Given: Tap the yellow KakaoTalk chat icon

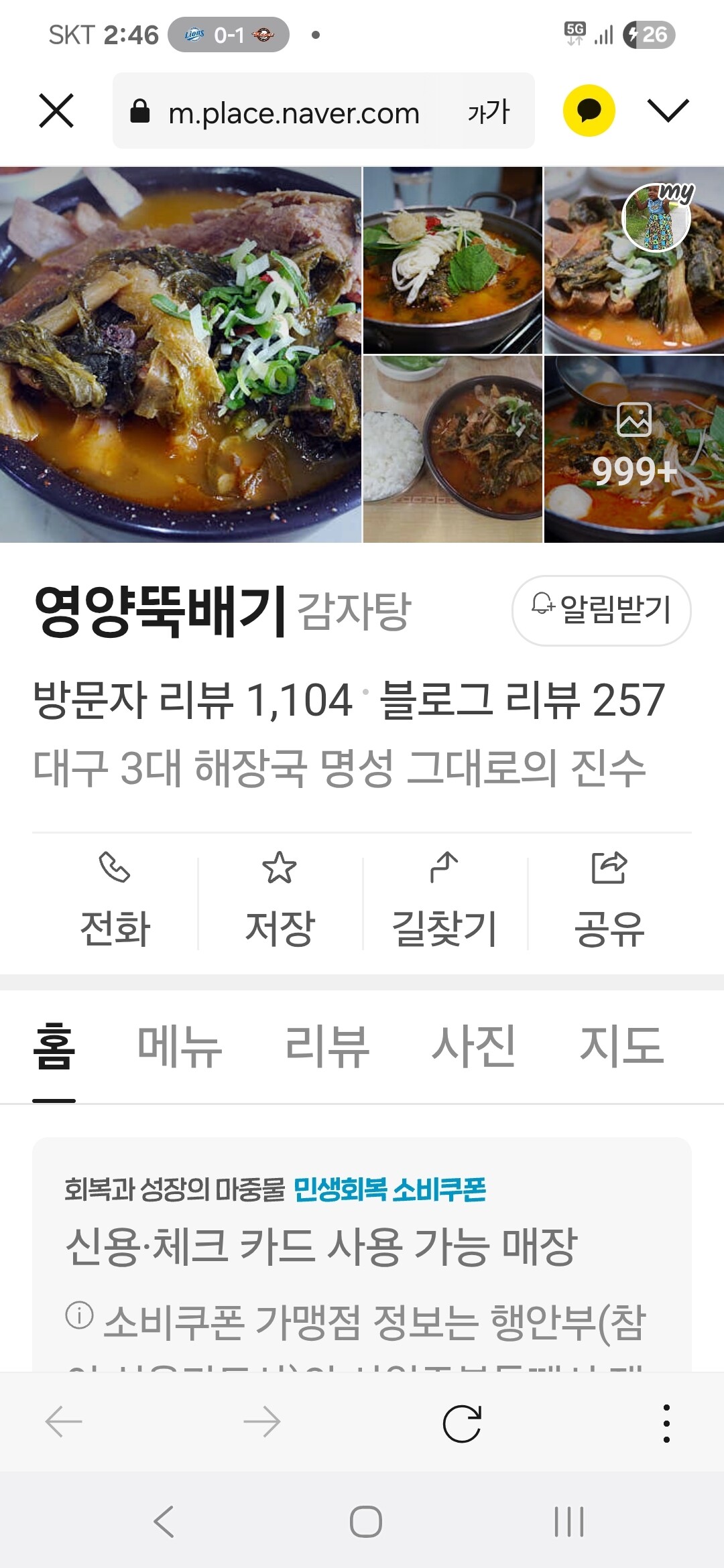Looking at the screenshot, I should click(x=589, y=111).
